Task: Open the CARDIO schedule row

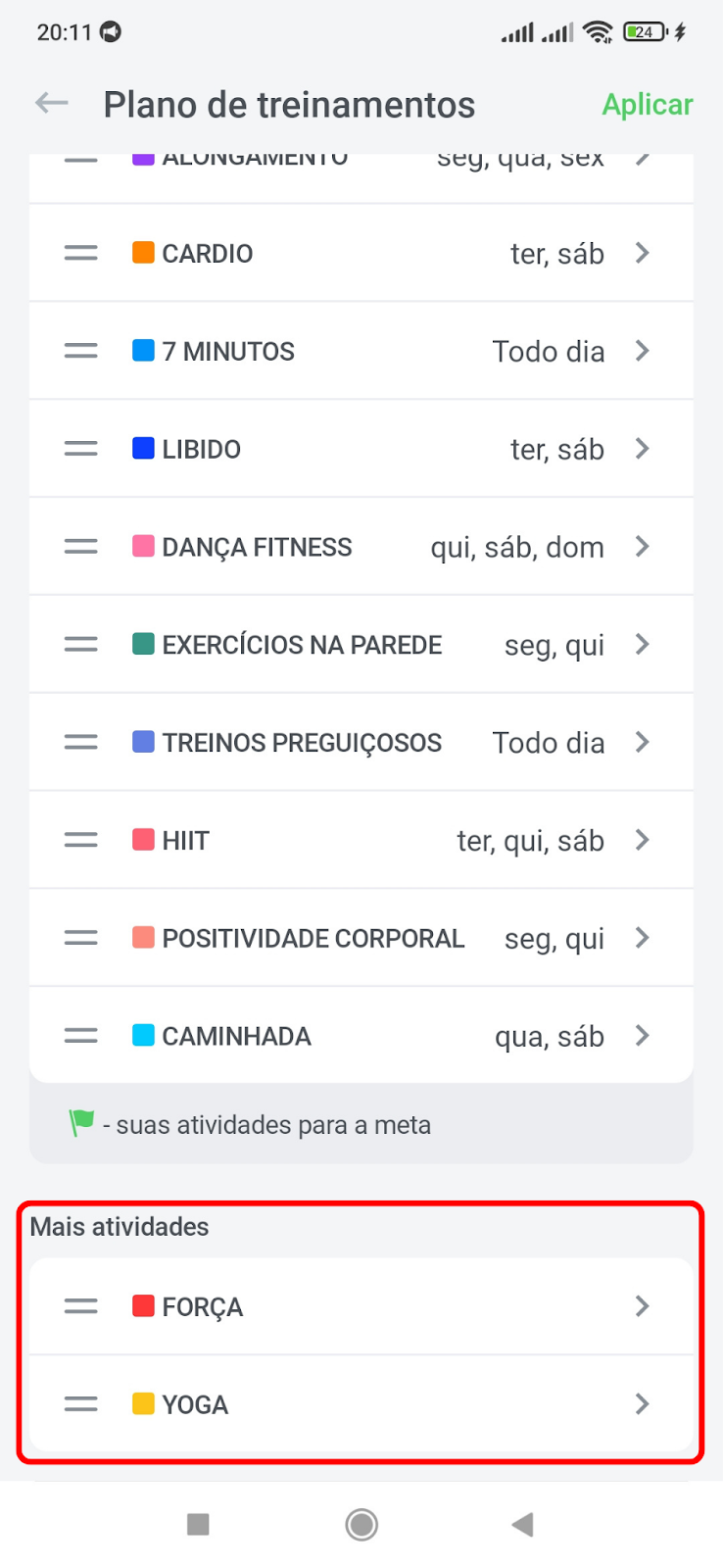Action: coord(361,253)
